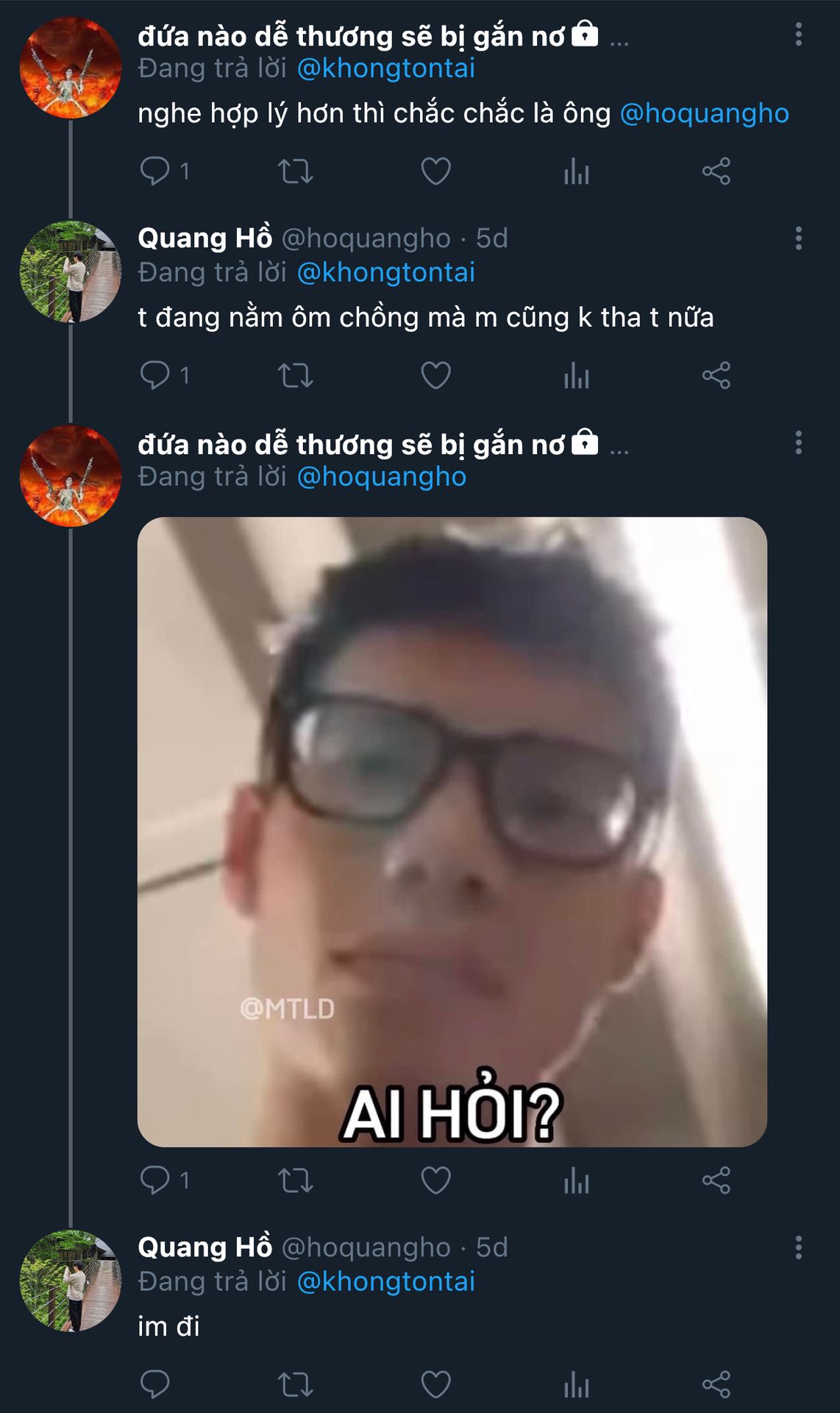The width and height of the screenshot is (840, 1413).
Task: View analytics of the "AI HỎI?" image tweet
Action: coord(576,1180)
